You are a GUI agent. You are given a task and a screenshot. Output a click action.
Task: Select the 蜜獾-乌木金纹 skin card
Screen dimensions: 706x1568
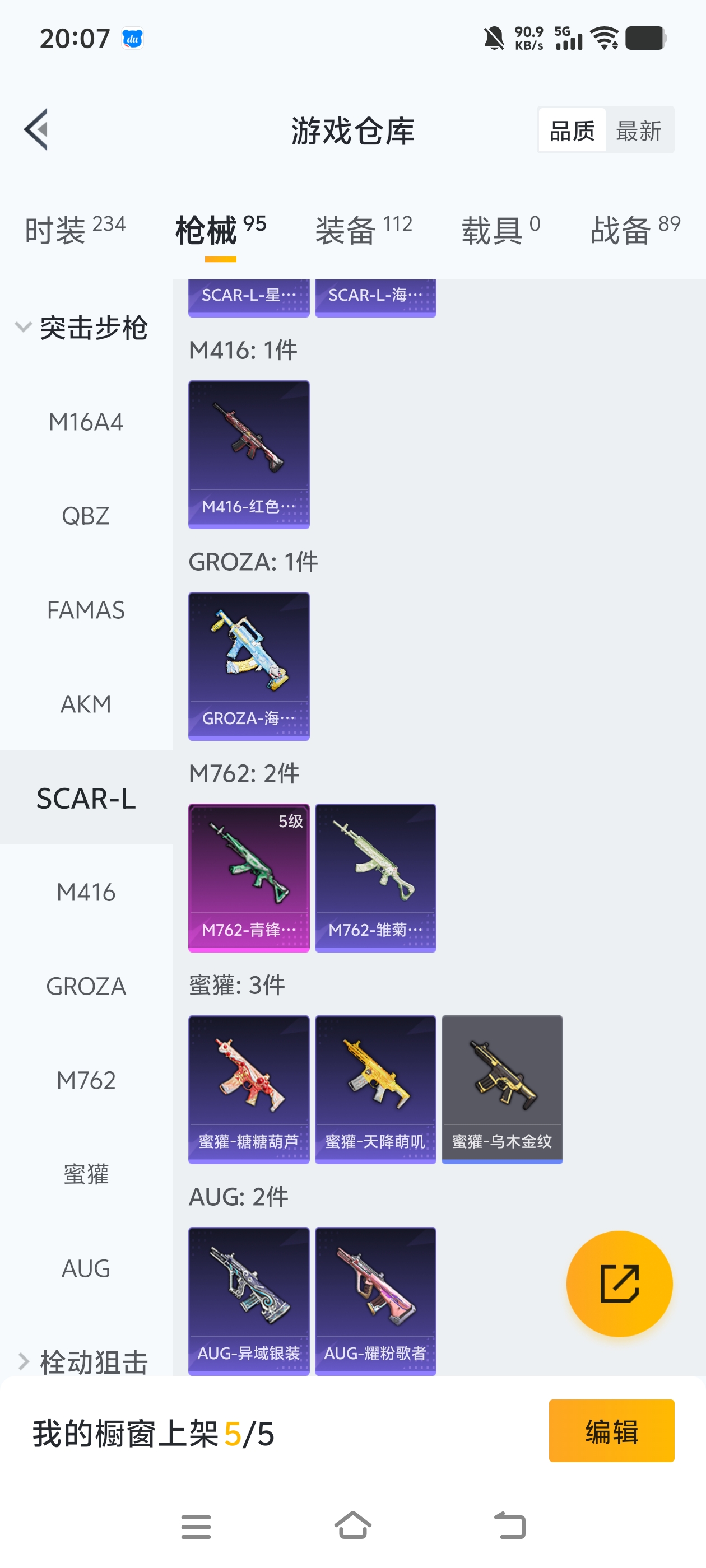pyautogui.click(x=502, y=1089)
